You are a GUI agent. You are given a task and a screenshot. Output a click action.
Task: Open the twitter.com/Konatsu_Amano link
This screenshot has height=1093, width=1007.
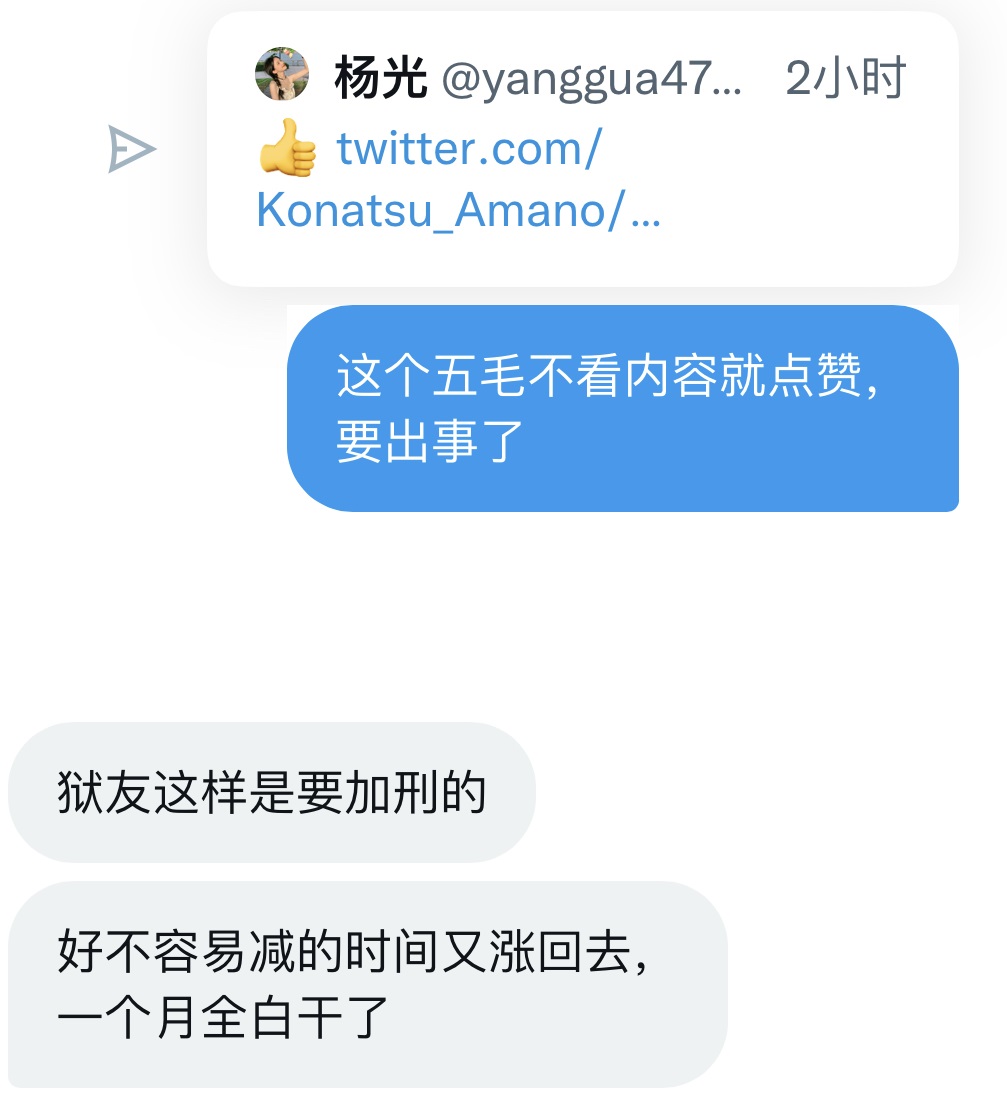[458, 180]
